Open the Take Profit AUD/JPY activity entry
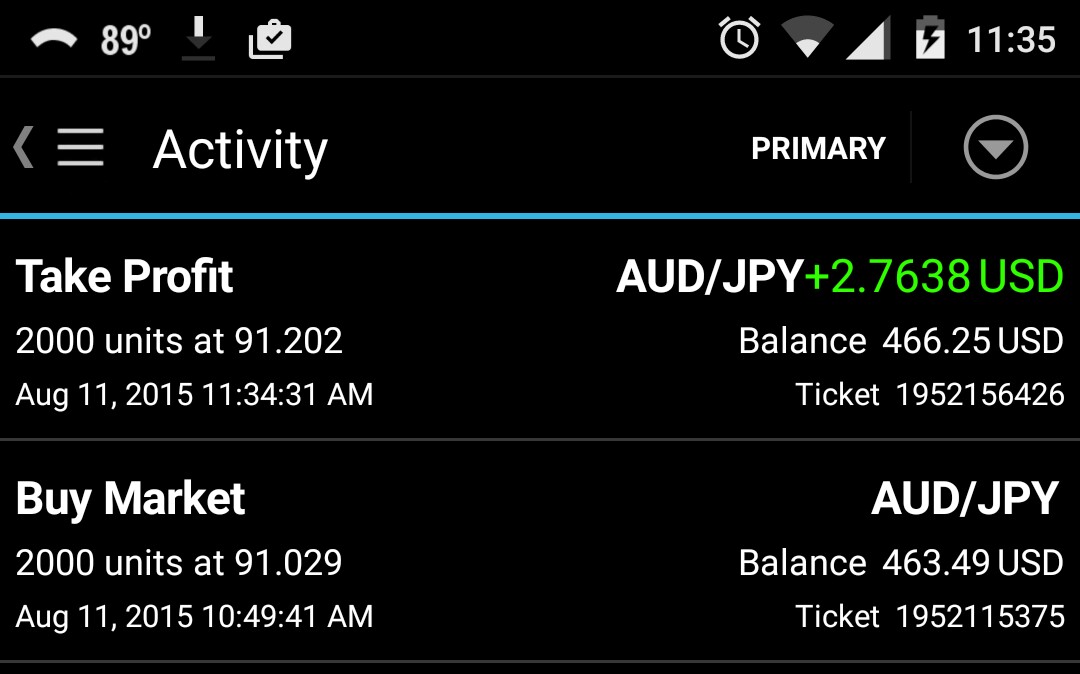Screen dimensions: 1080x674 540,330
